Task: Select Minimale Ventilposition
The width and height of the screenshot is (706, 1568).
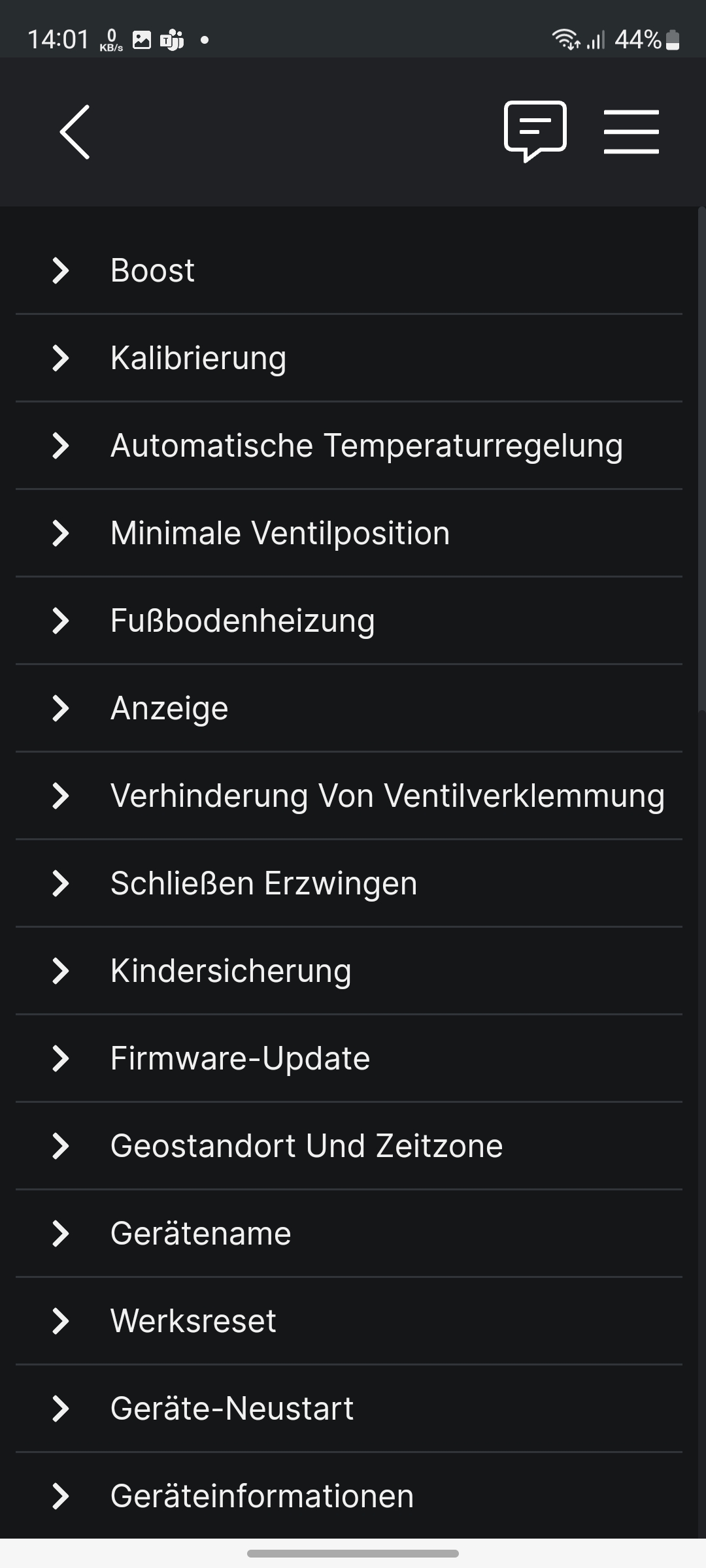Action: 280,533
